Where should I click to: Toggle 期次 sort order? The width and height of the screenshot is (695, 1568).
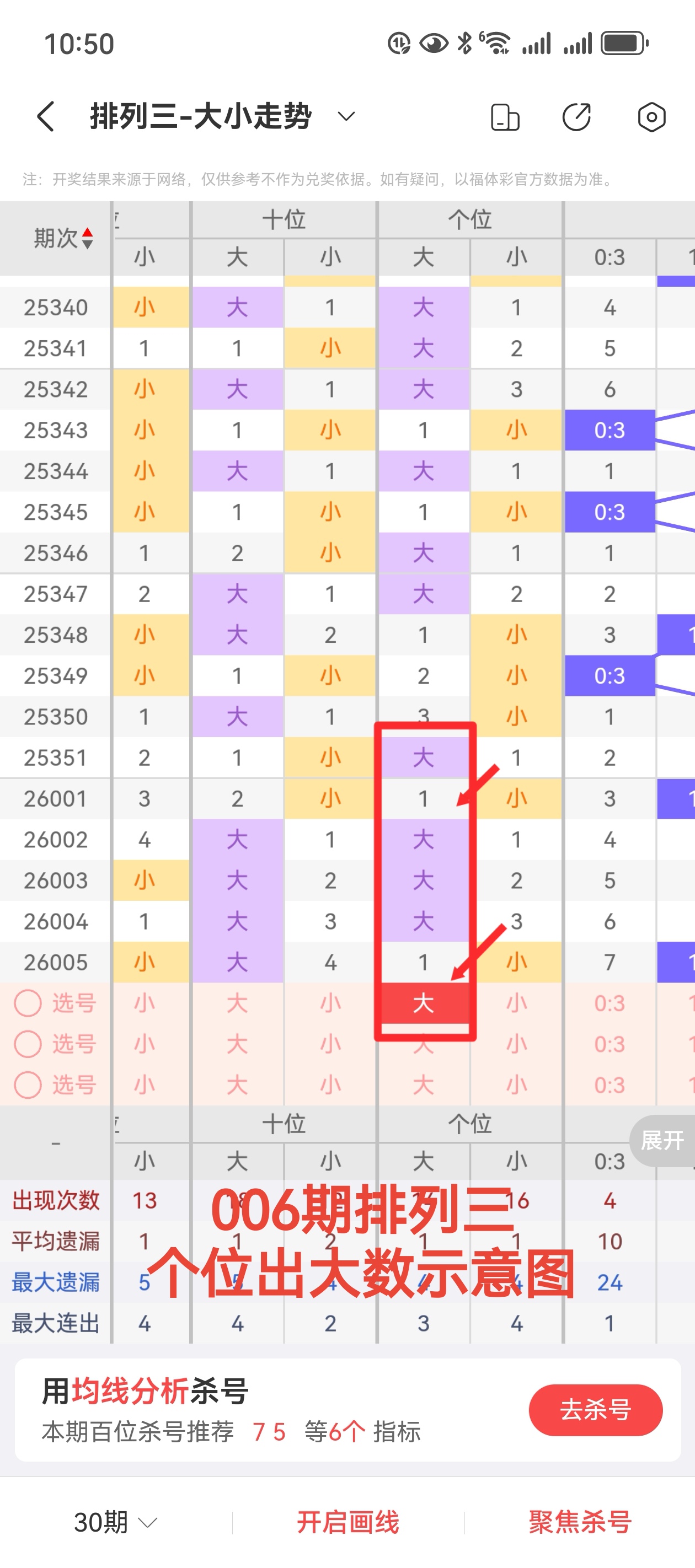coord(87,238)
